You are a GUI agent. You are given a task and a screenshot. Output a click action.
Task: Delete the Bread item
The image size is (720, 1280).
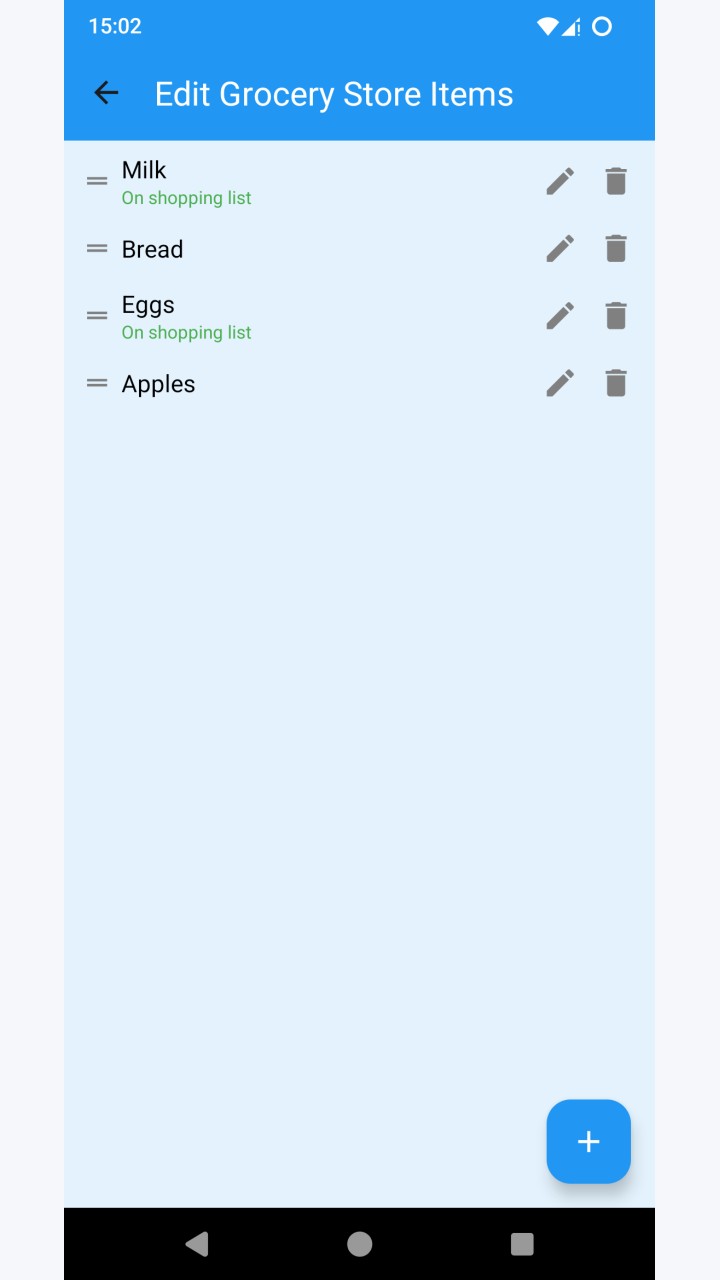pos(616,248)
